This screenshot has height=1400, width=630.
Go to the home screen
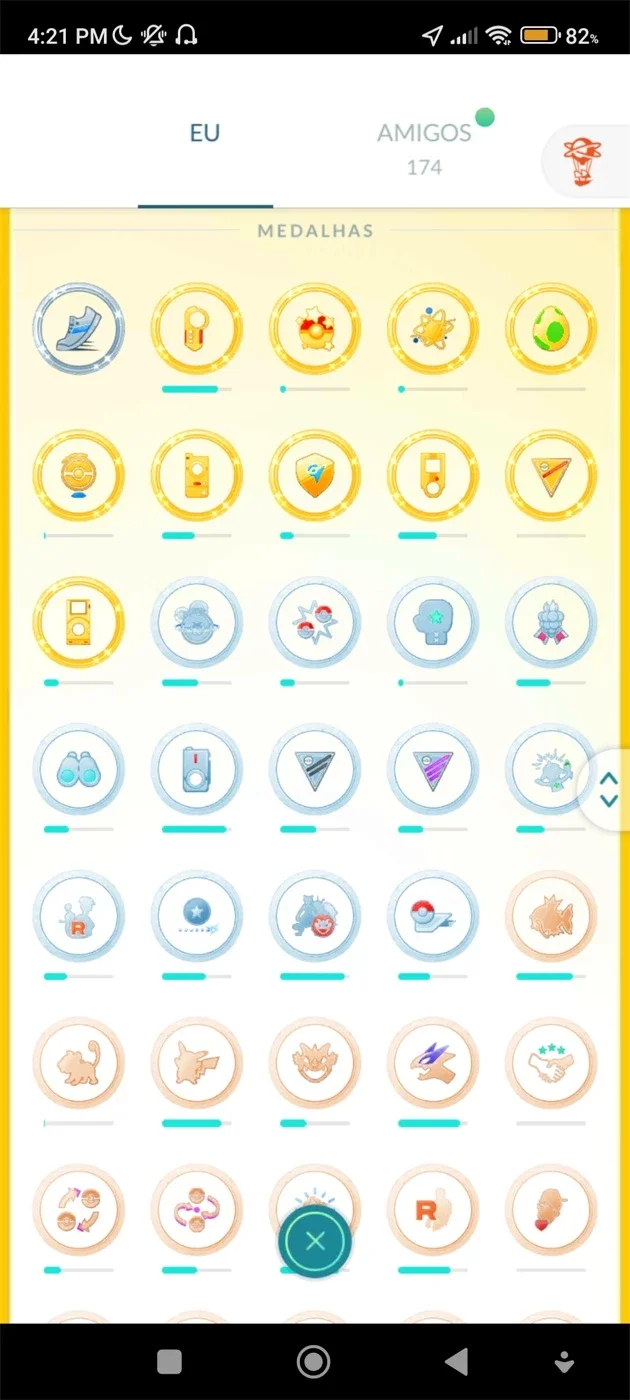[x=314, y=1361]
